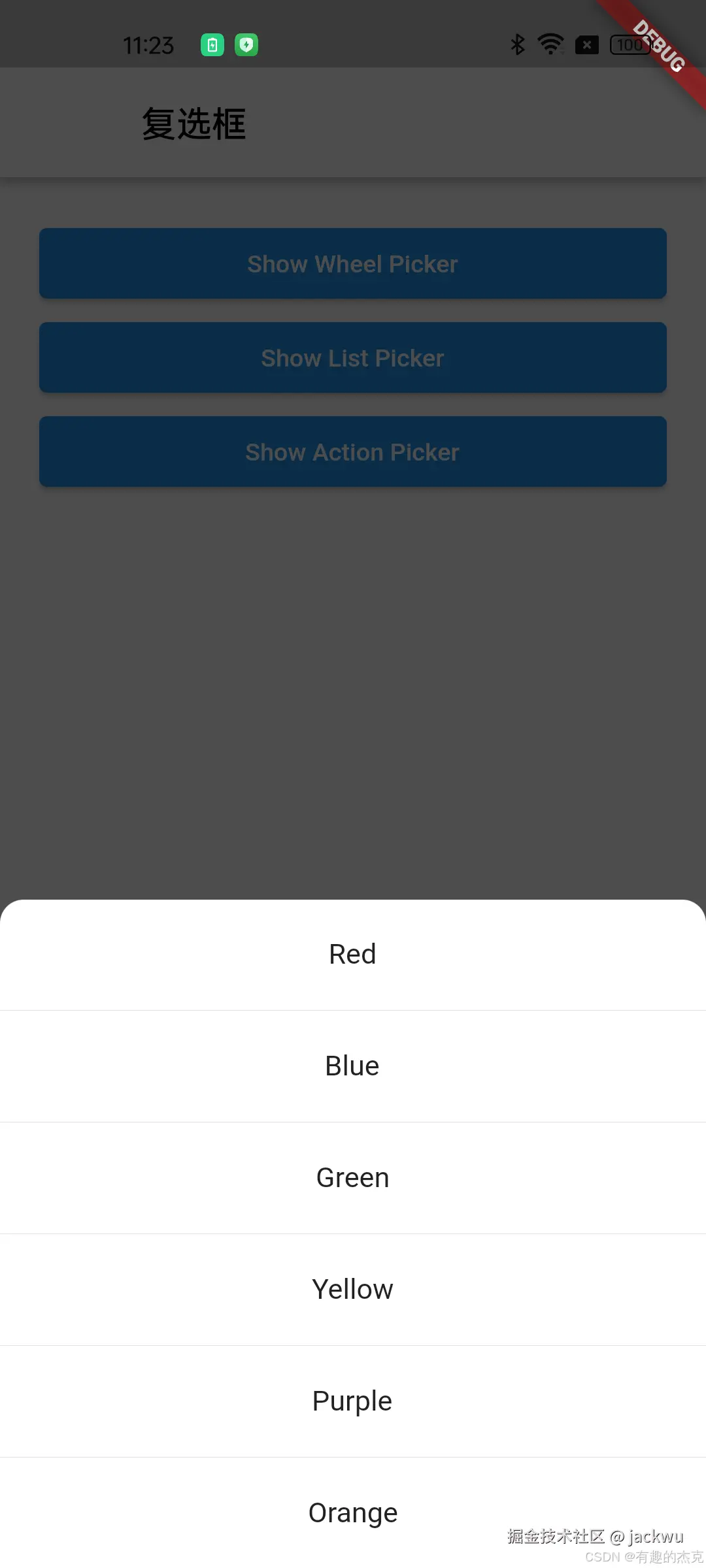This screenshot has height=1568, width=706.
Task: Dismiss the sheet via Show Wheel Picker area
Action: coord(352,264)
